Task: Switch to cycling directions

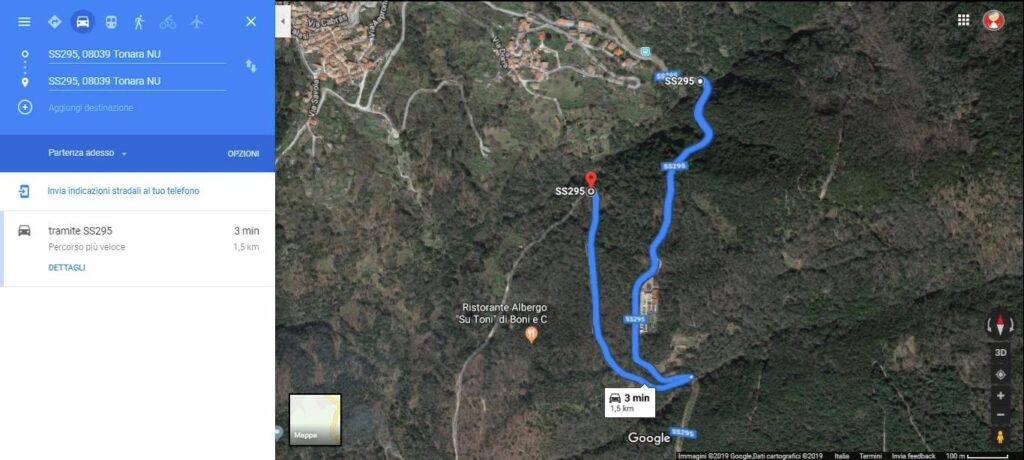Action: tap(167, 21)
